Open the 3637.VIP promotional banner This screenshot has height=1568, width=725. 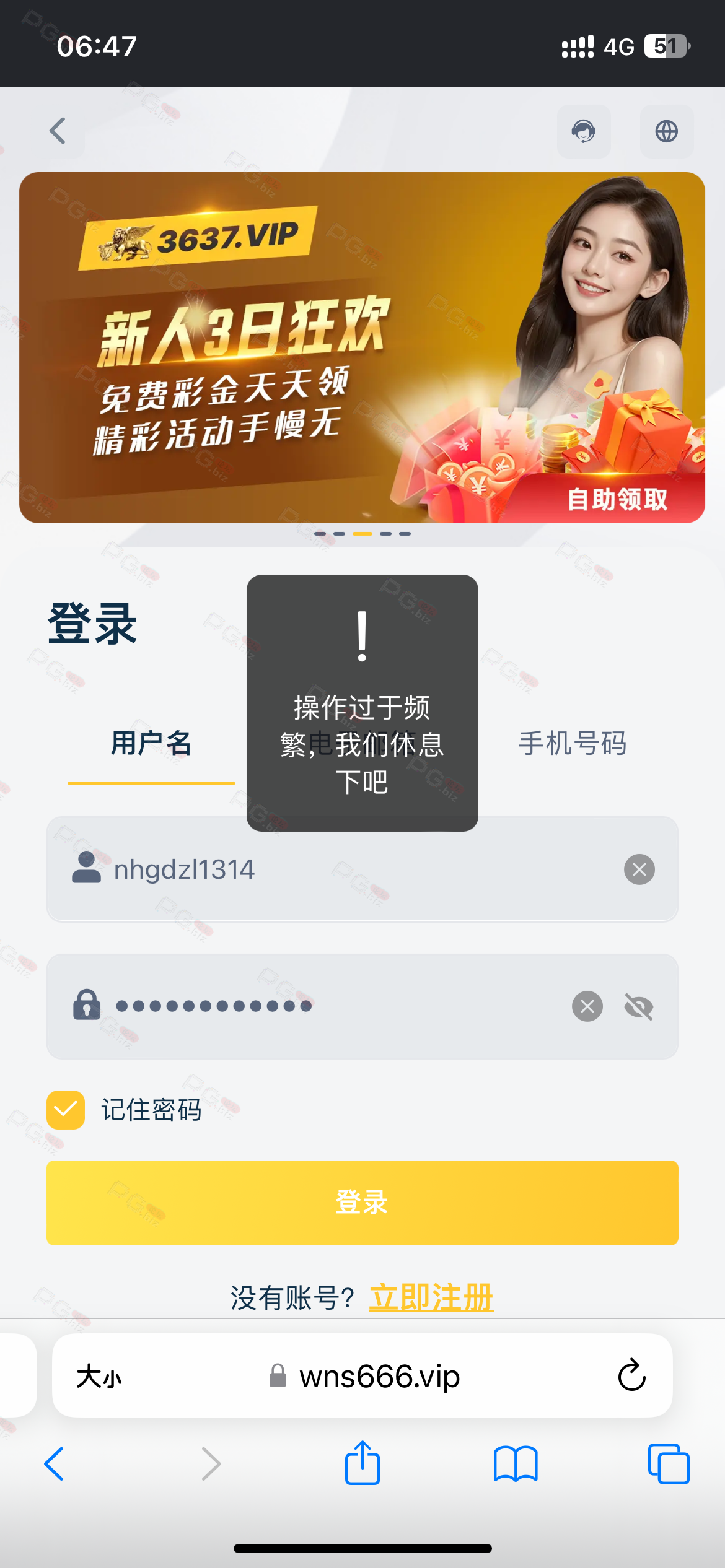[362, 347]
